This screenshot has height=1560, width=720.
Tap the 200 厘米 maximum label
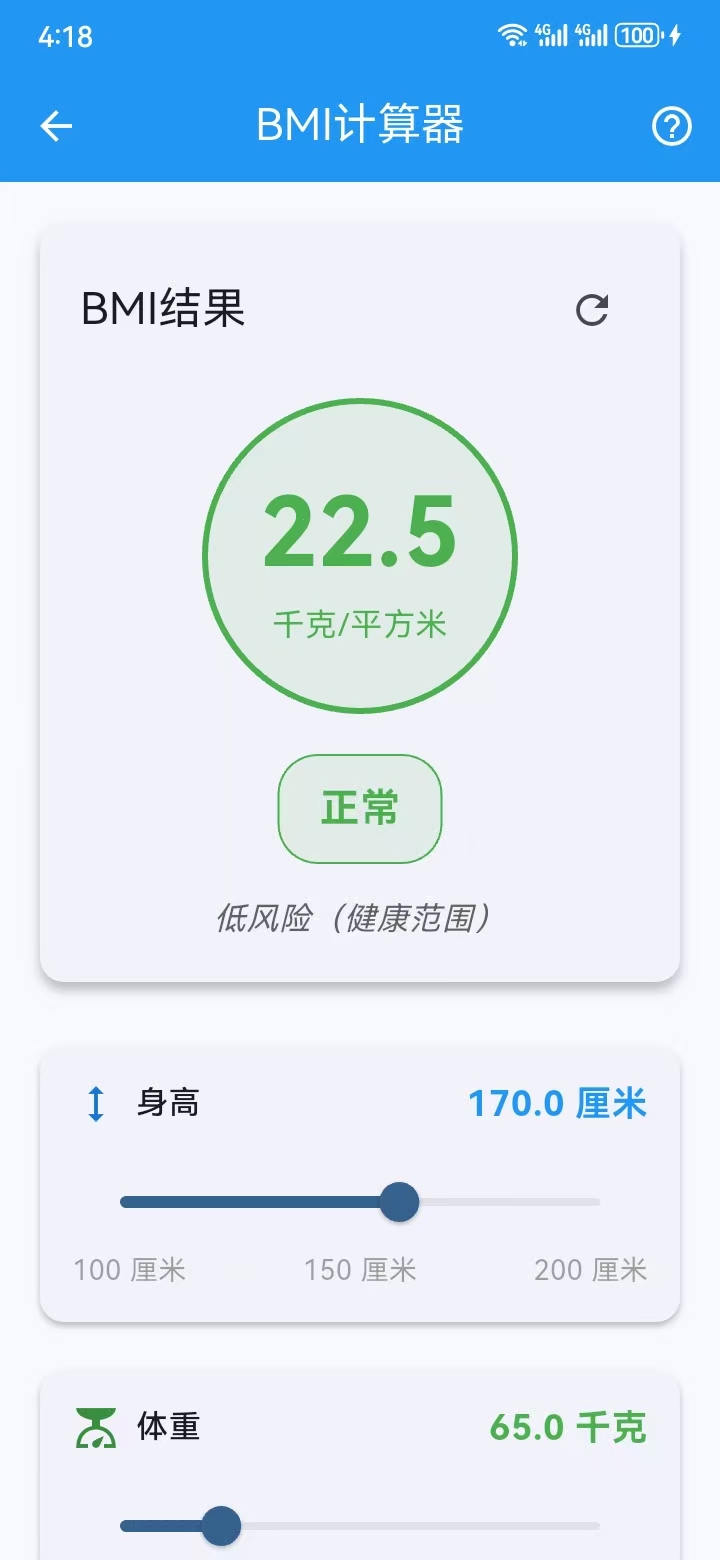588,1269
